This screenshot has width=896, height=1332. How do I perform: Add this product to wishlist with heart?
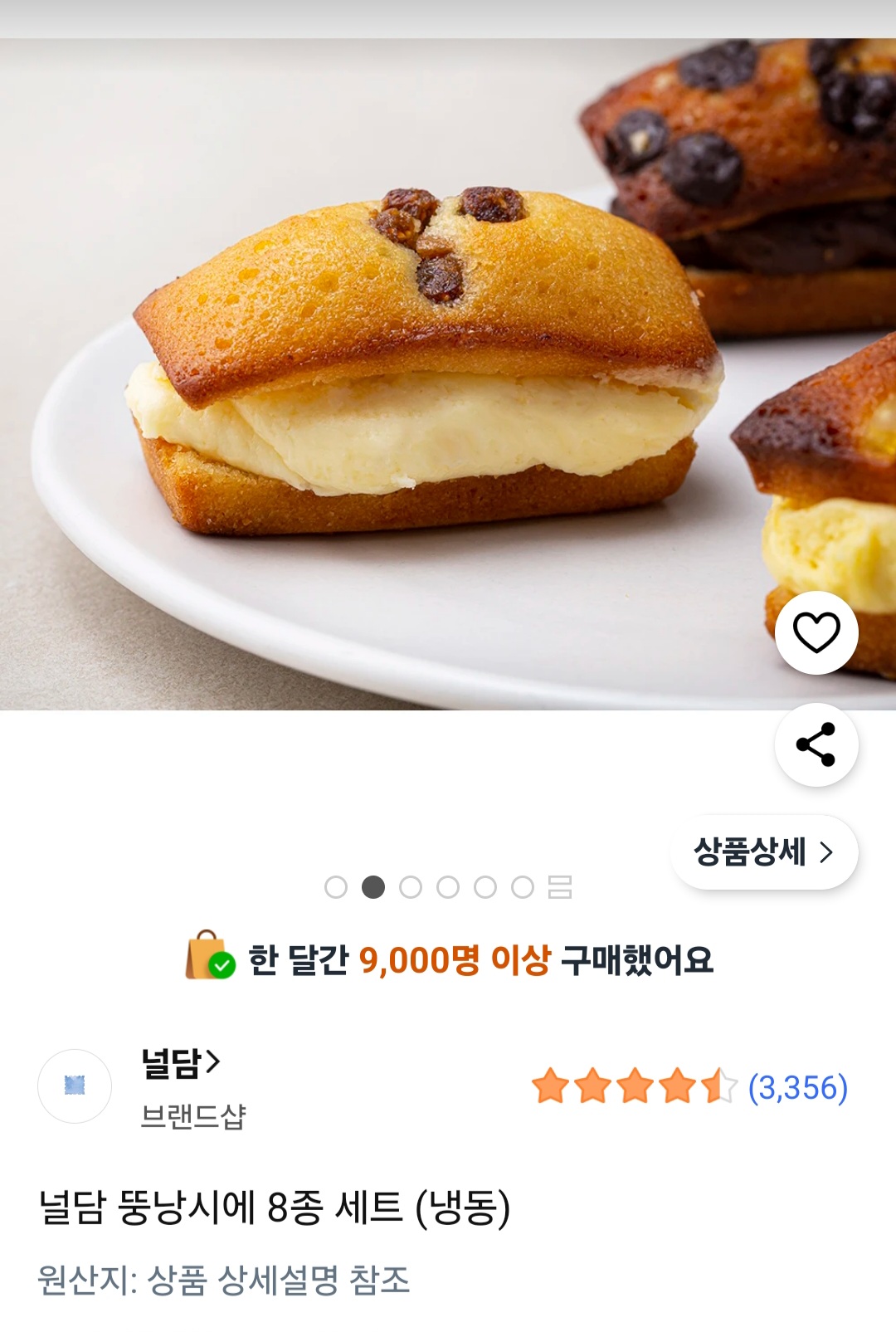coord(816,632)
